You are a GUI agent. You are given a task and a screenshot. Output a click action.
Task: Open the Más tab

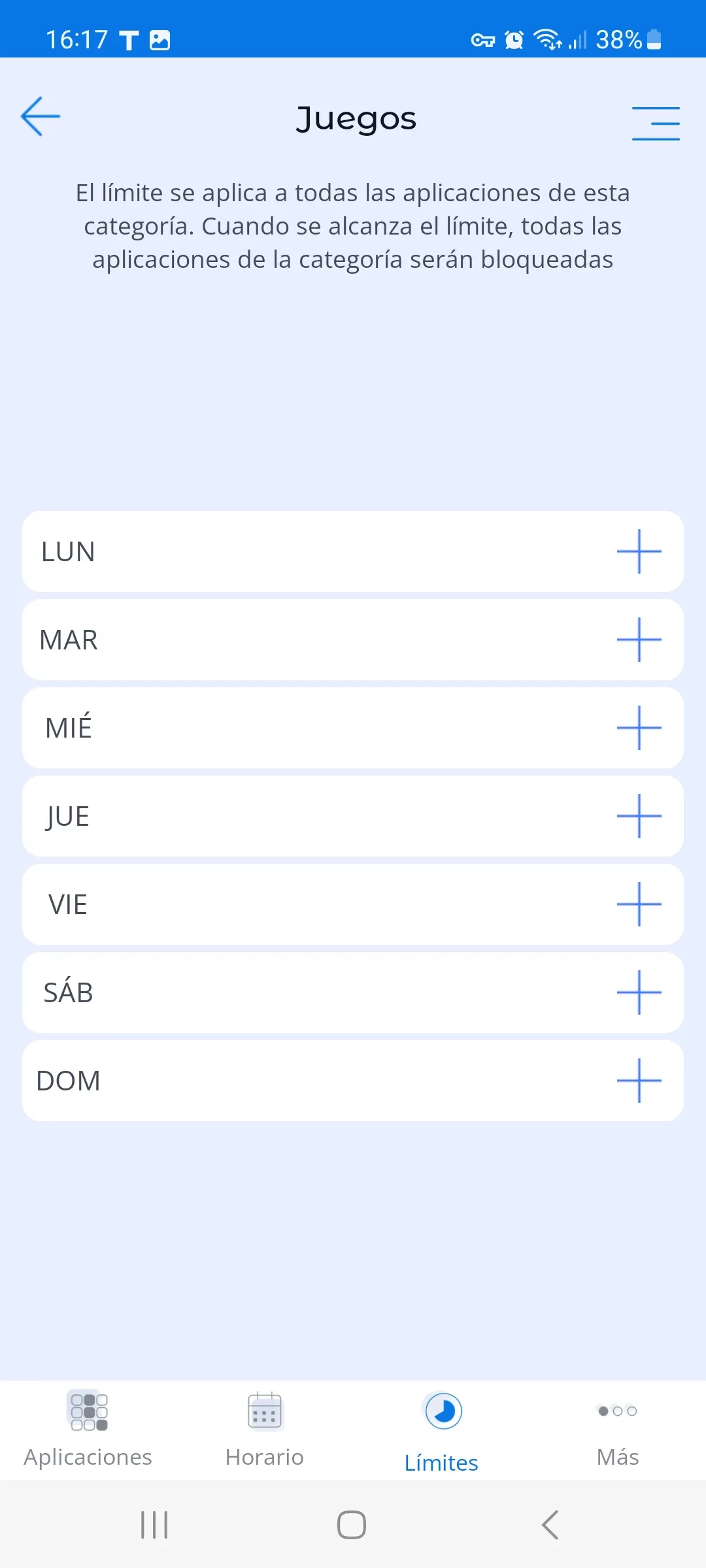(x=618, y=1429)
